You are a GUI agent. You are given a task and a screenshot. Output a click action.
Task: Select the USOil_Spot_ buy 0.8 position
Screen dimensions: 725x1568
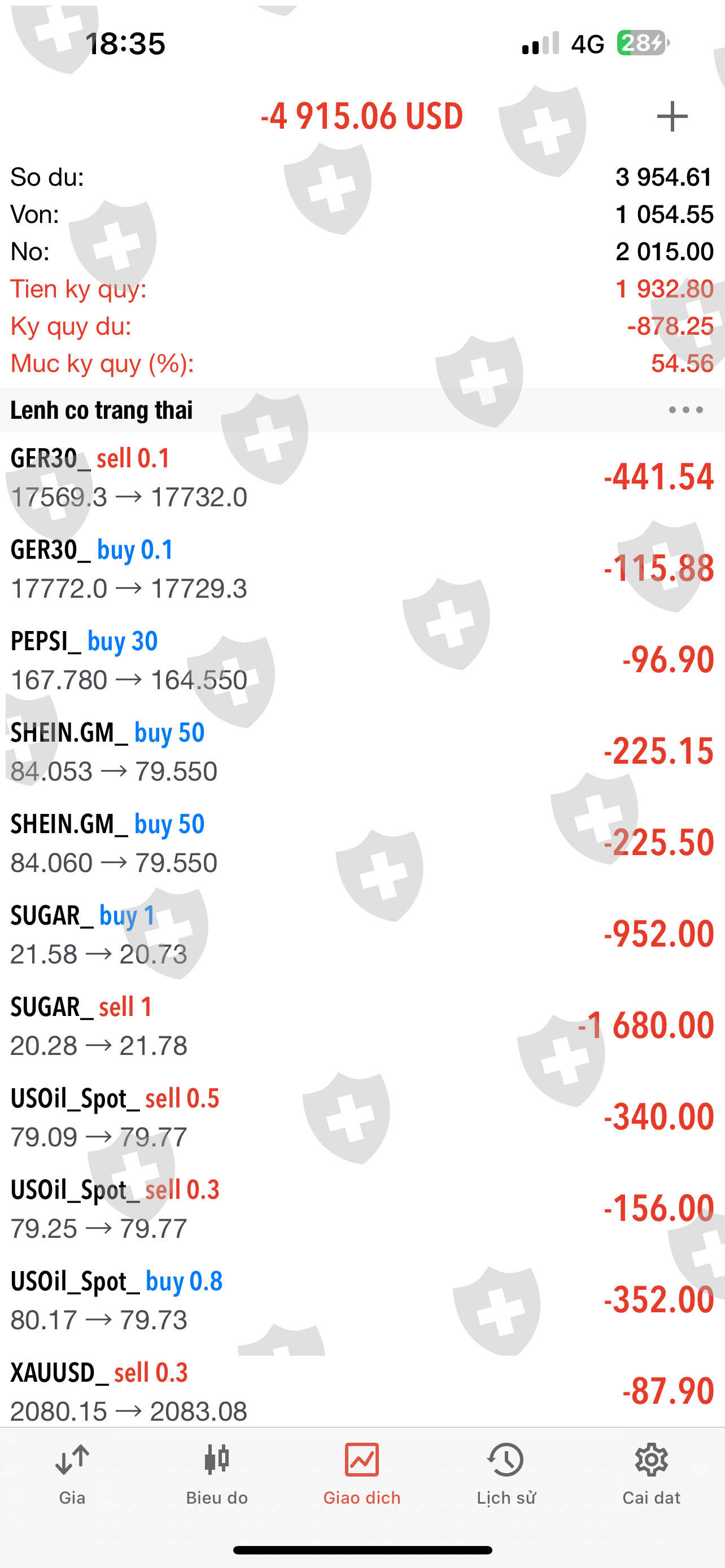362,1300
